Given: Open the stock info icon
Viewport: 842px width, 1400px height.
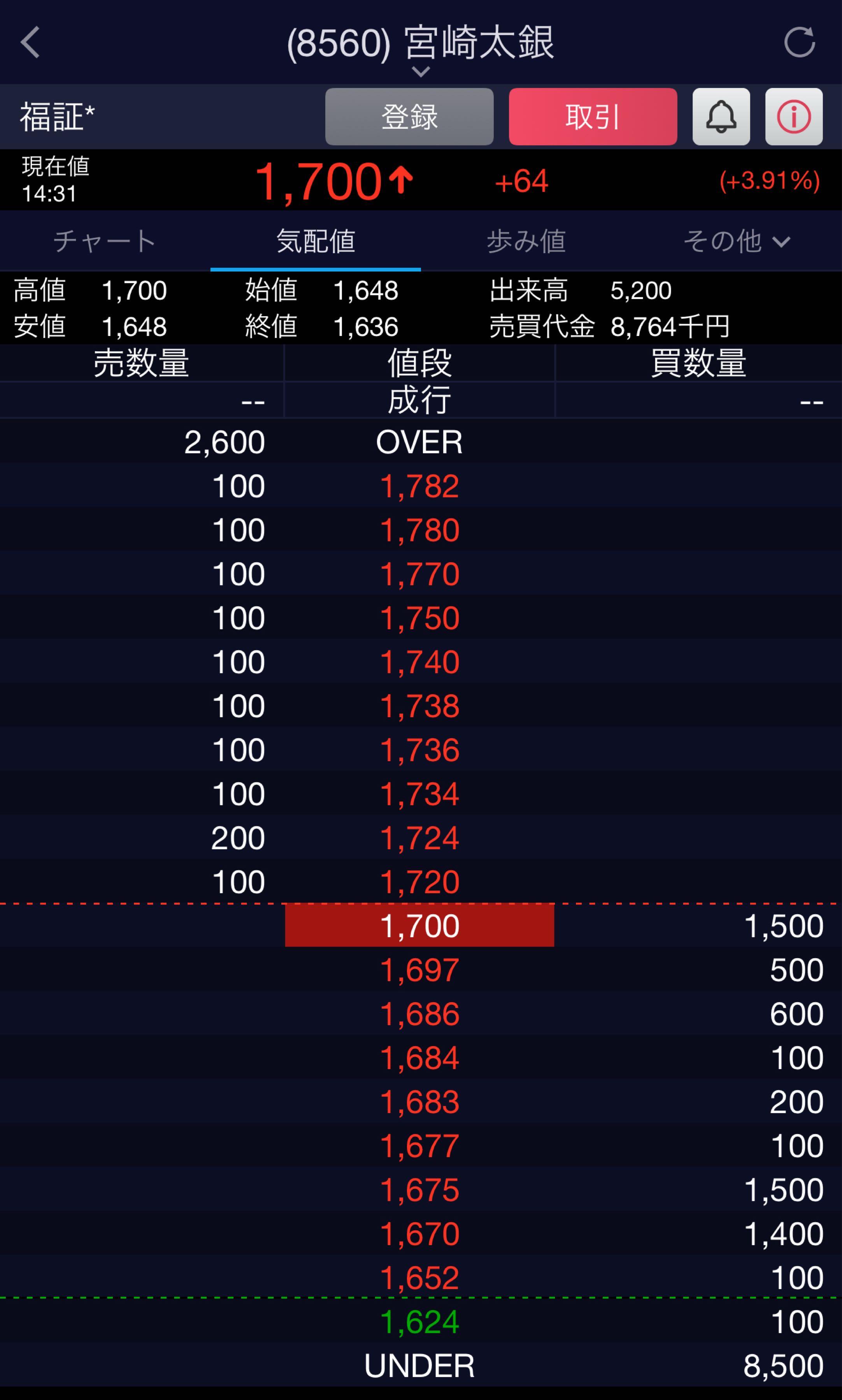Looking at the screenshot, I should tap(793, 117).
